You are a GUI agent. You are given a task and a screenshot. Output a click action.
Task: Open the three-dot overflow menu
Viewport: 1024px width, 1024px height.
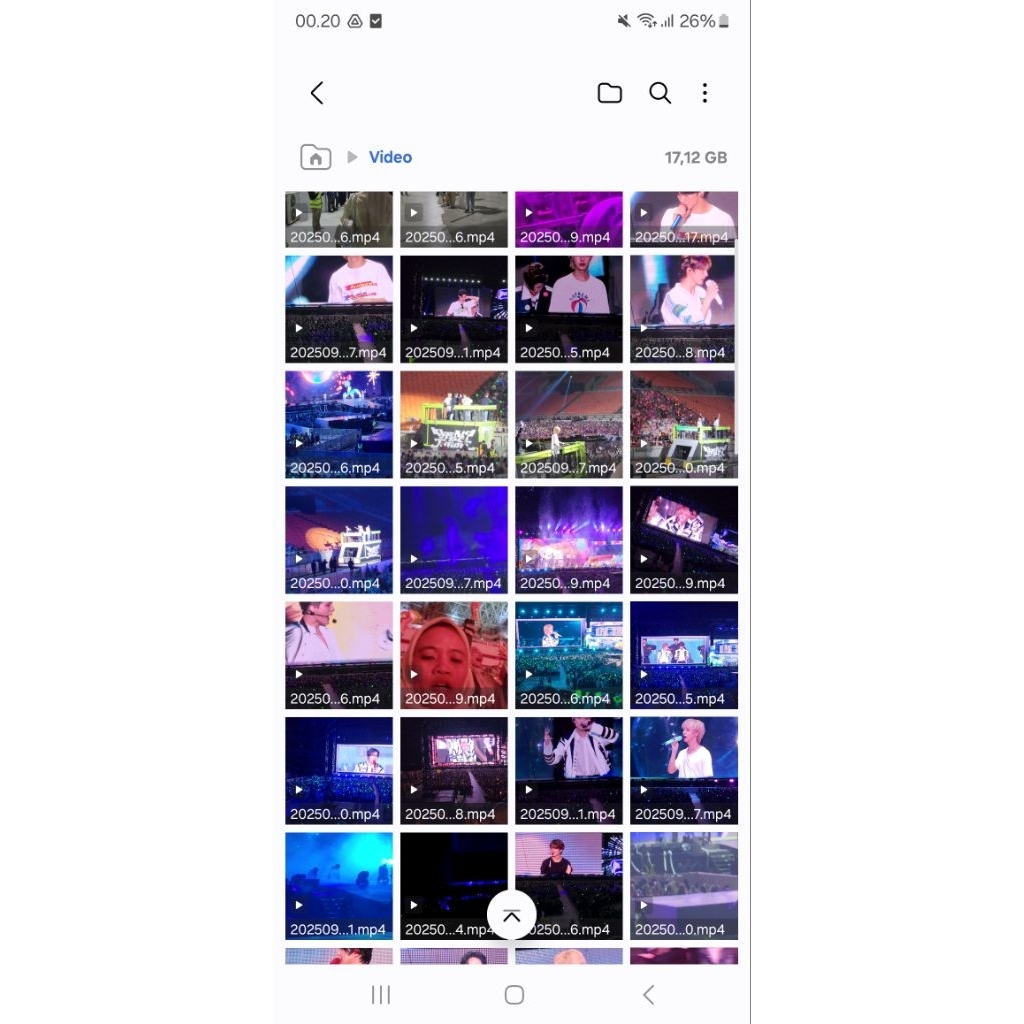point(705,93)
